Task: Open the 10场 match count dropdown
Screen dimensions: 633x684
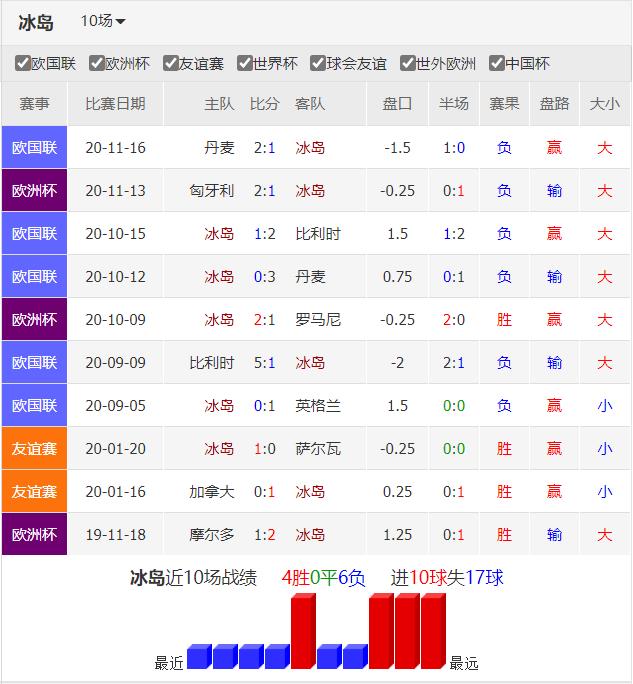Action: (x=103, y=21)
